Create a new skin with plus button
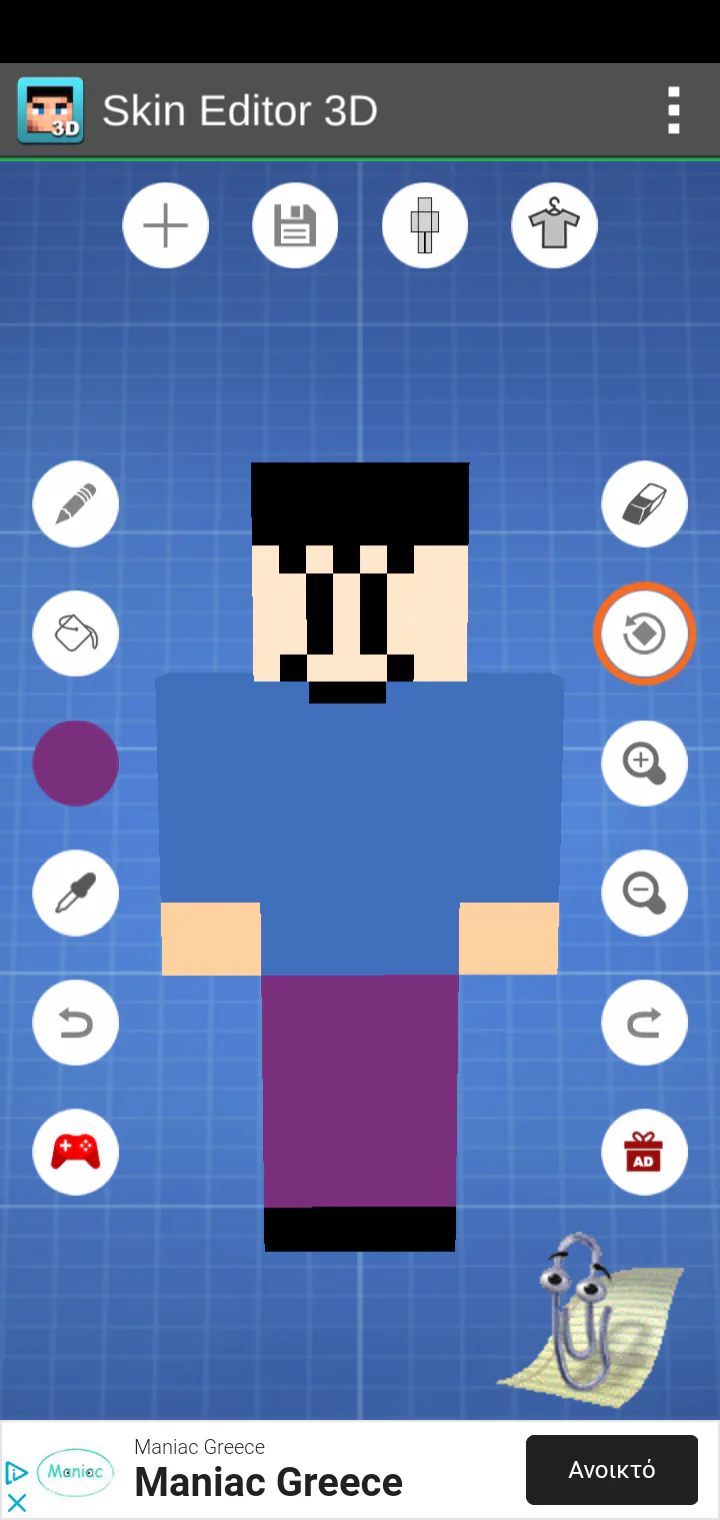Viewport: 720px width, 1520px height. (166, 226)
